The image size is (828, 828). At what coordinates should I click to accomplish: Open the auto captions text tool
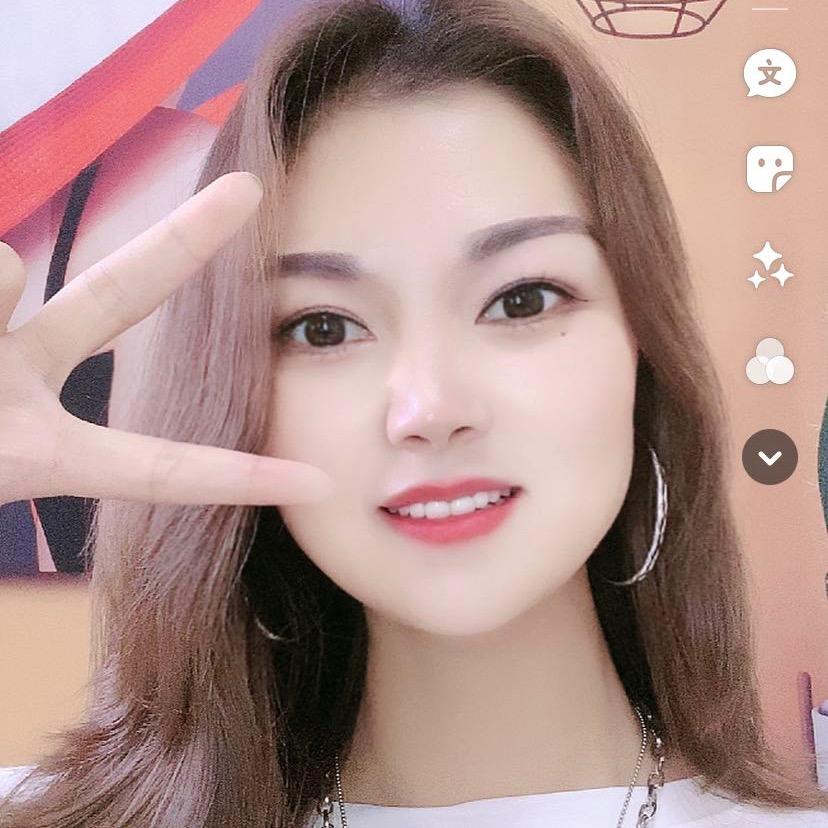tap(769, 74)
